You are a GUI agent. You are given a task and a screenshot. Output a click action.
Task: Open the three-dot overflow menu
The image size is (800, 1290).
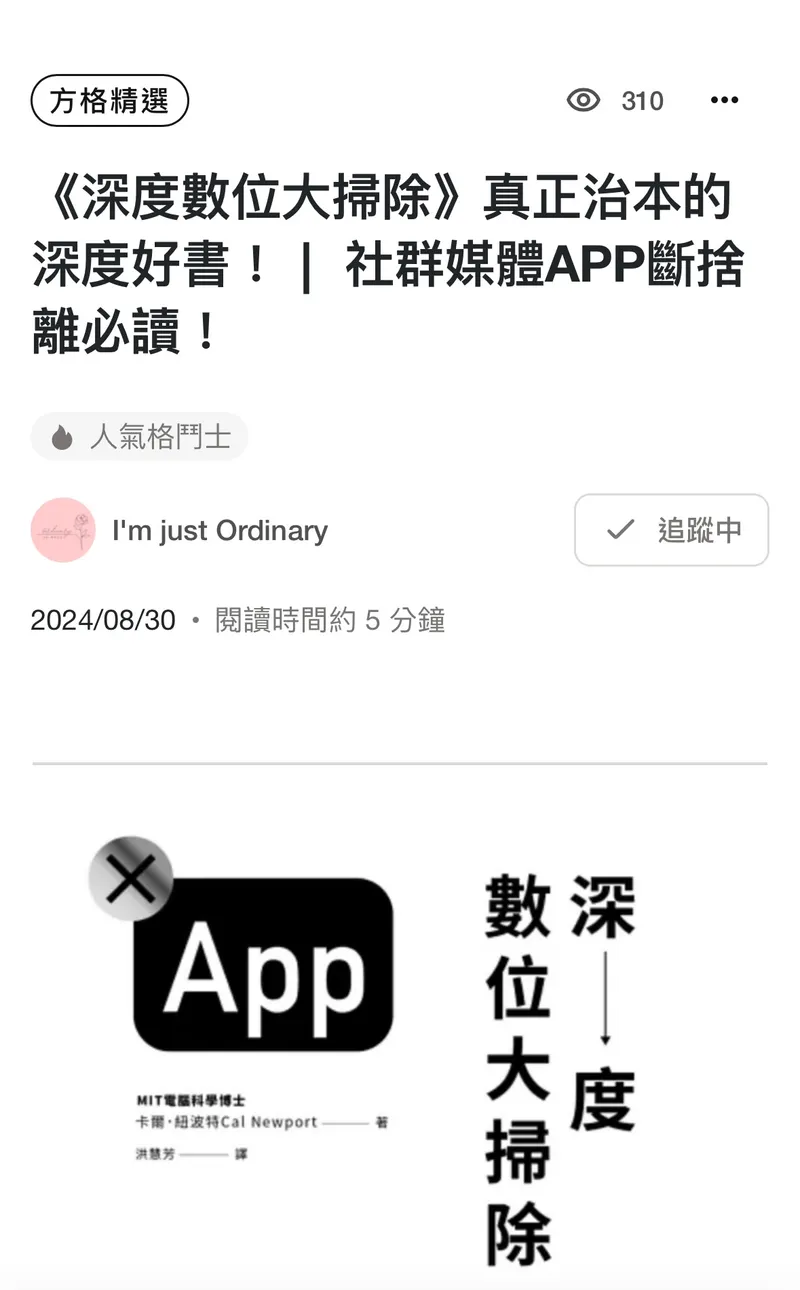(x=724, y=100)
